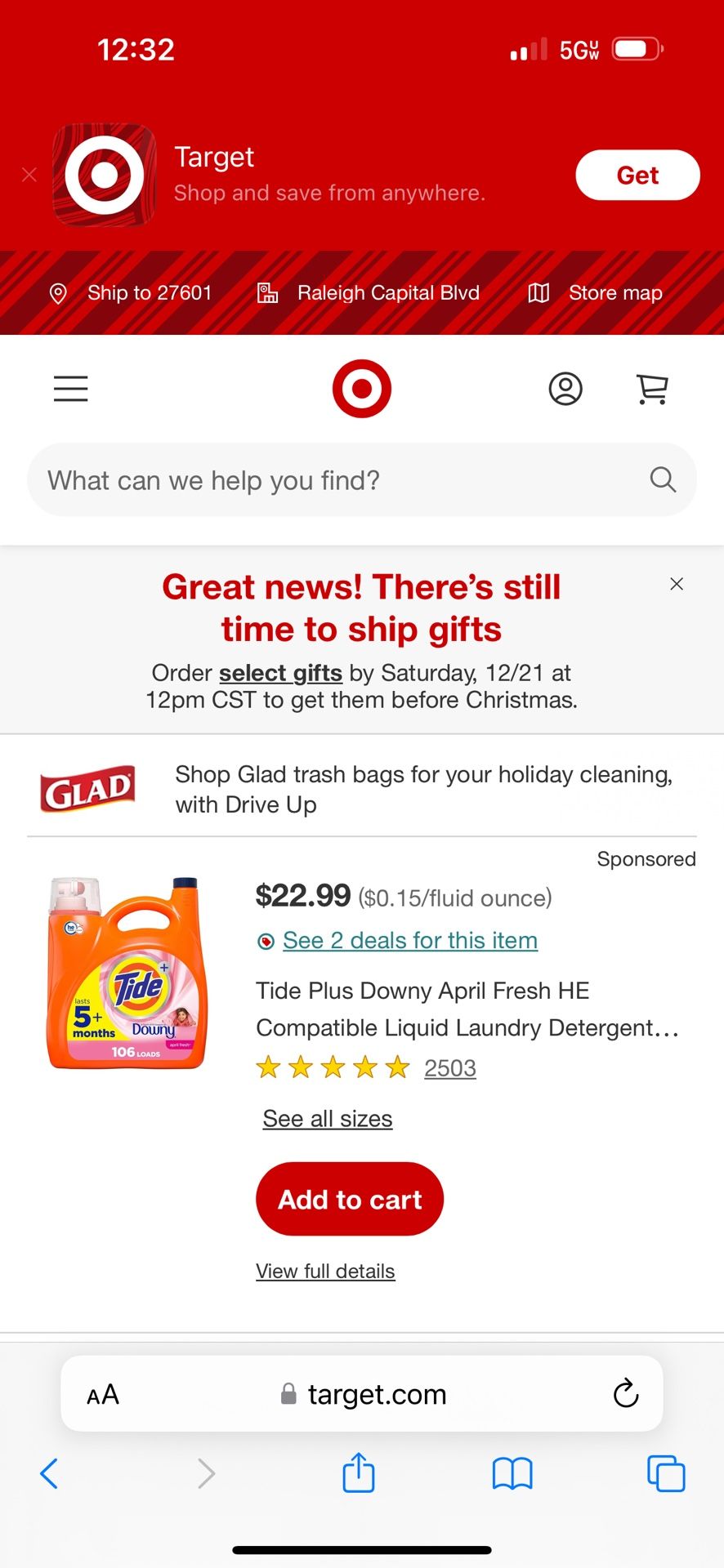724x1568 pixels.
Task: Open the Store map
Action: [595, 293]
